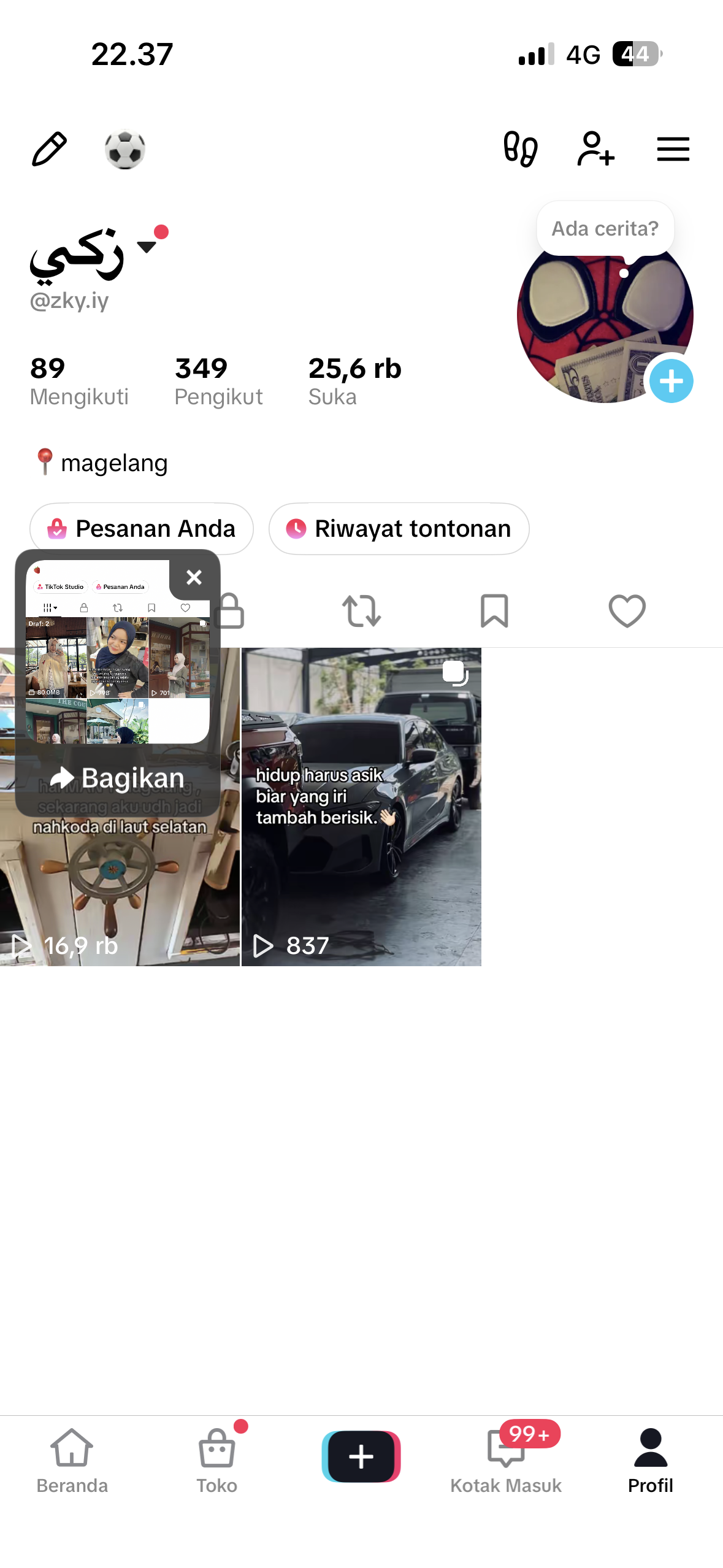View the 349 Pengikut list
This screenshot has height=1568, width=723.
click(218, 382)
